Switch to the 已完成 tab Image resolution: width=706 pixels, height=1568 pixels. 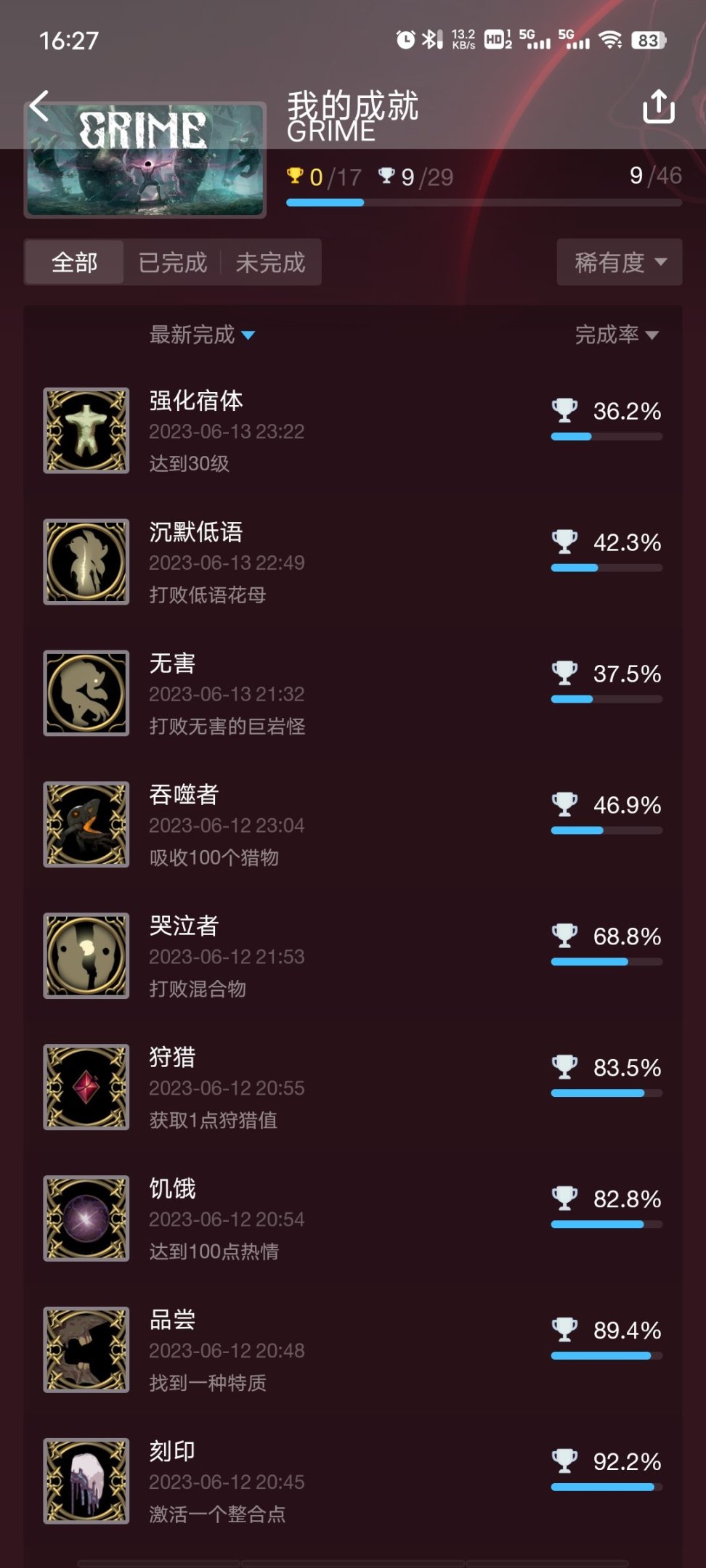click(172, 262)
